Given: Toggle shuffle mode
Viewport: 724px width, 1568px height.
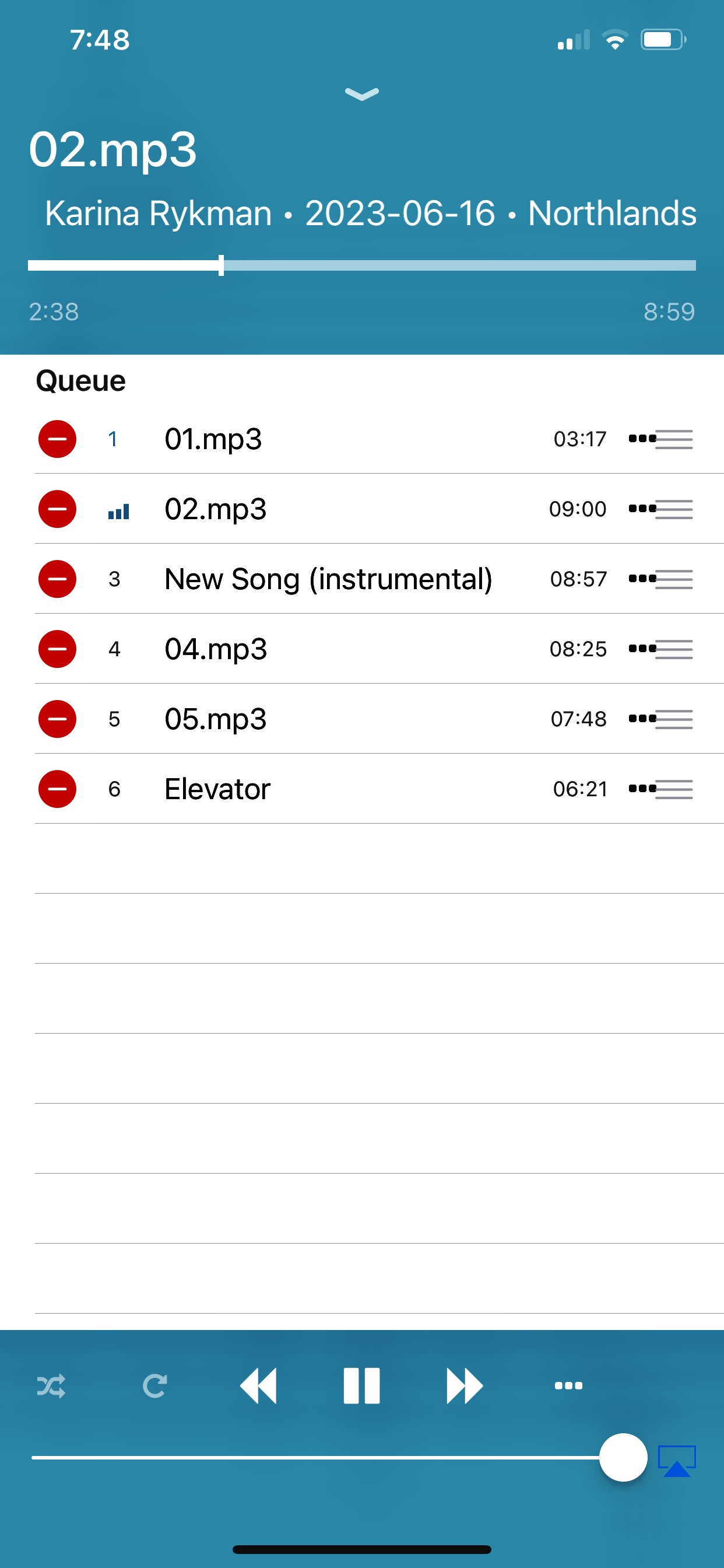Looking at the screenshot, I should [x=51, y=1386].
